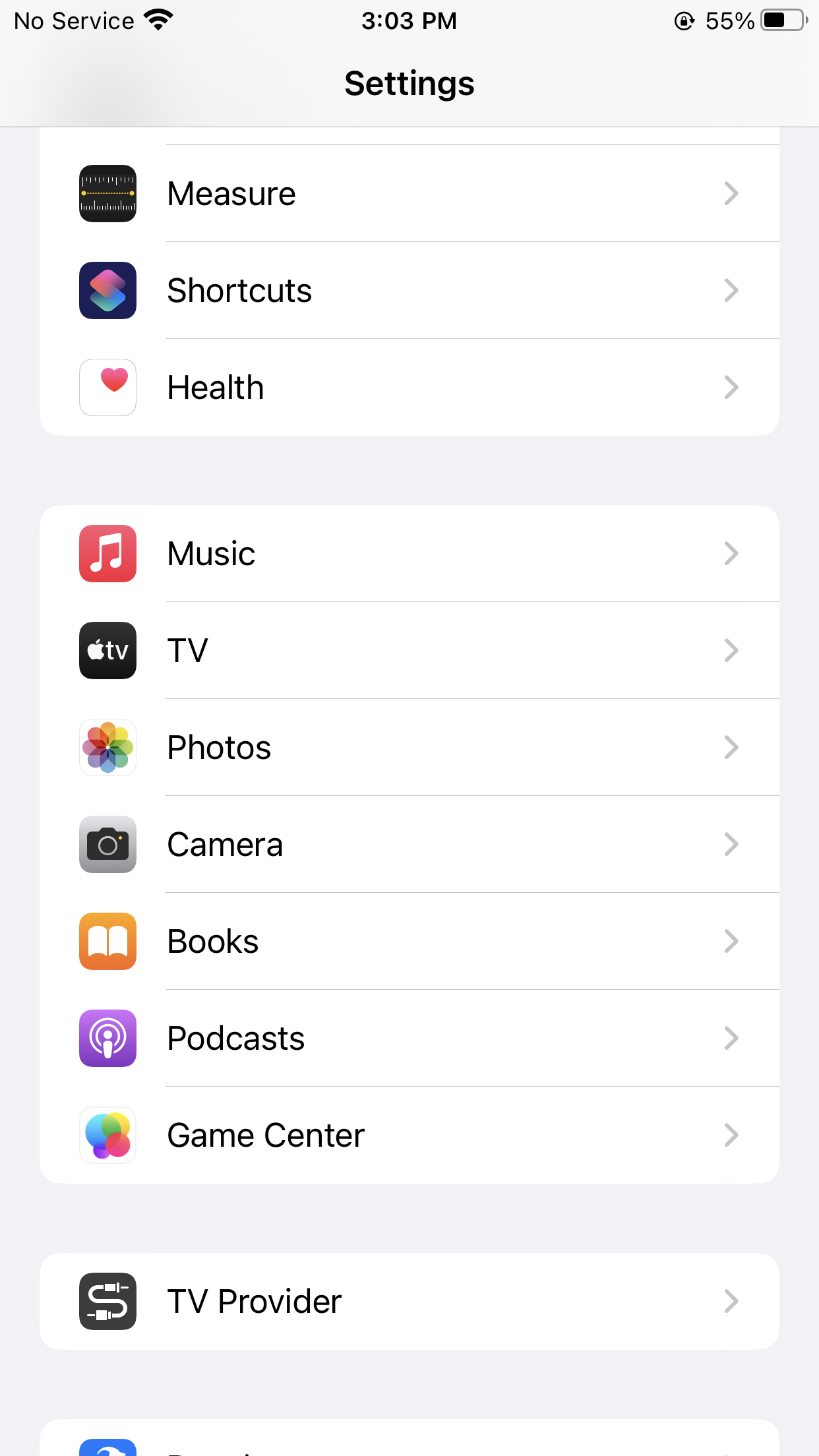Select Music settings

pos(409,553)
